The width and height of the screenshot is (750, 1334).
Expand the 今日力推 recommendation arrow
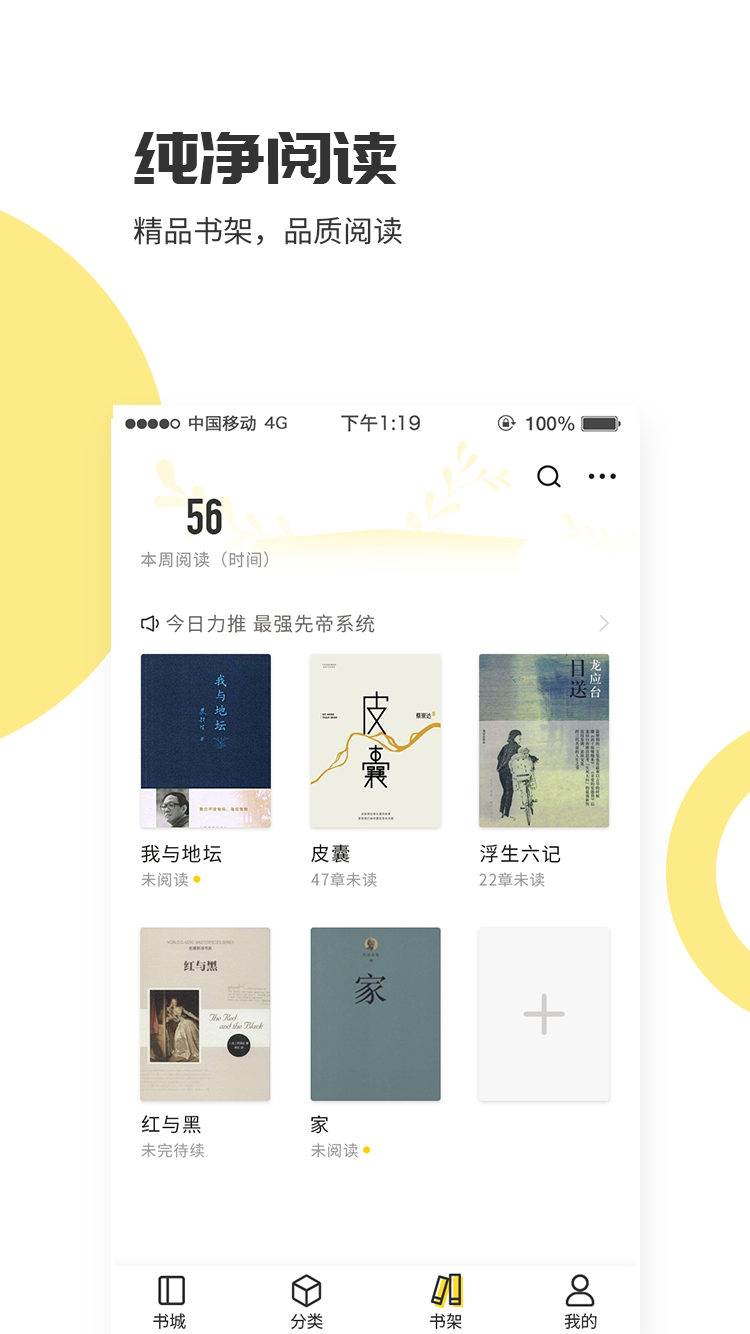click(604, 623)
